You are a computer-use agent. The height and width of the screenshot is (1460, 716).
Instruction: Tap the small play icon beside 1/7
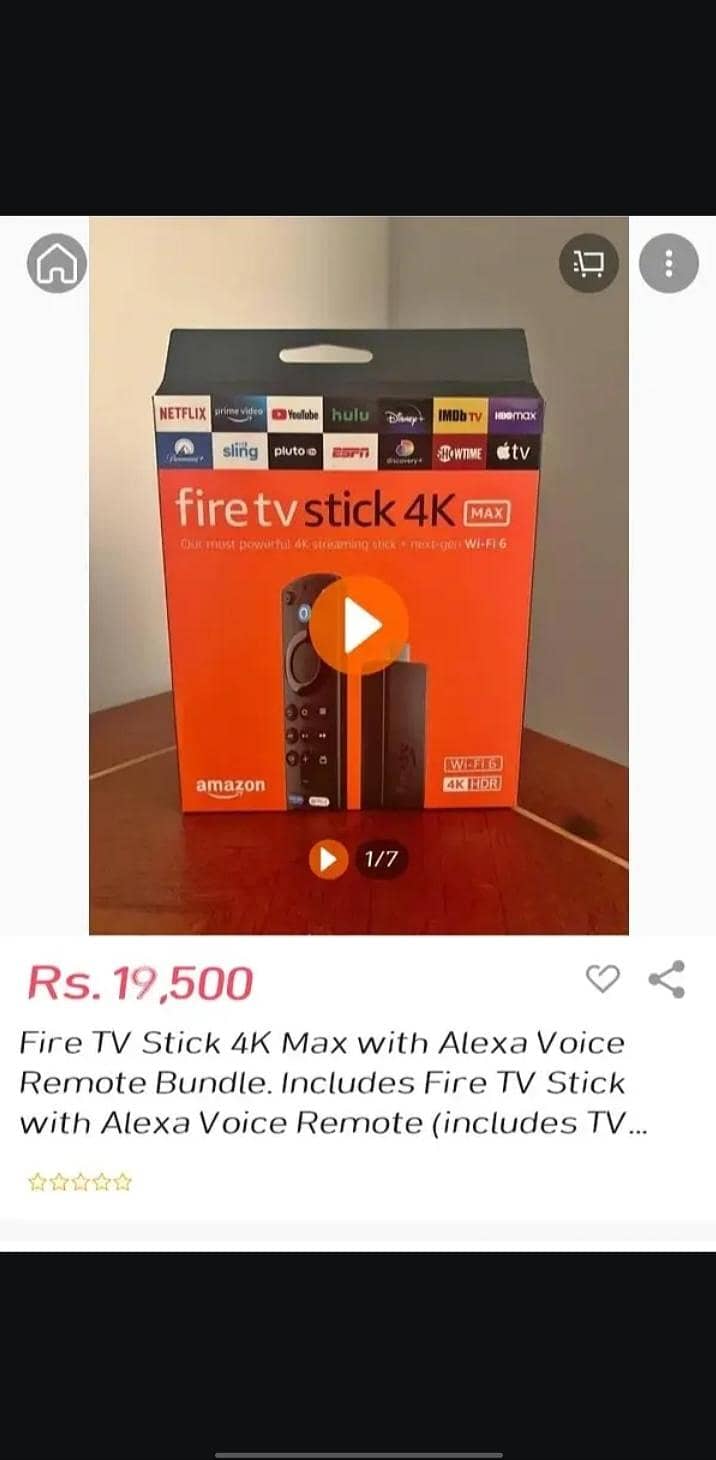pyautogui.click(x=329, y=858)
